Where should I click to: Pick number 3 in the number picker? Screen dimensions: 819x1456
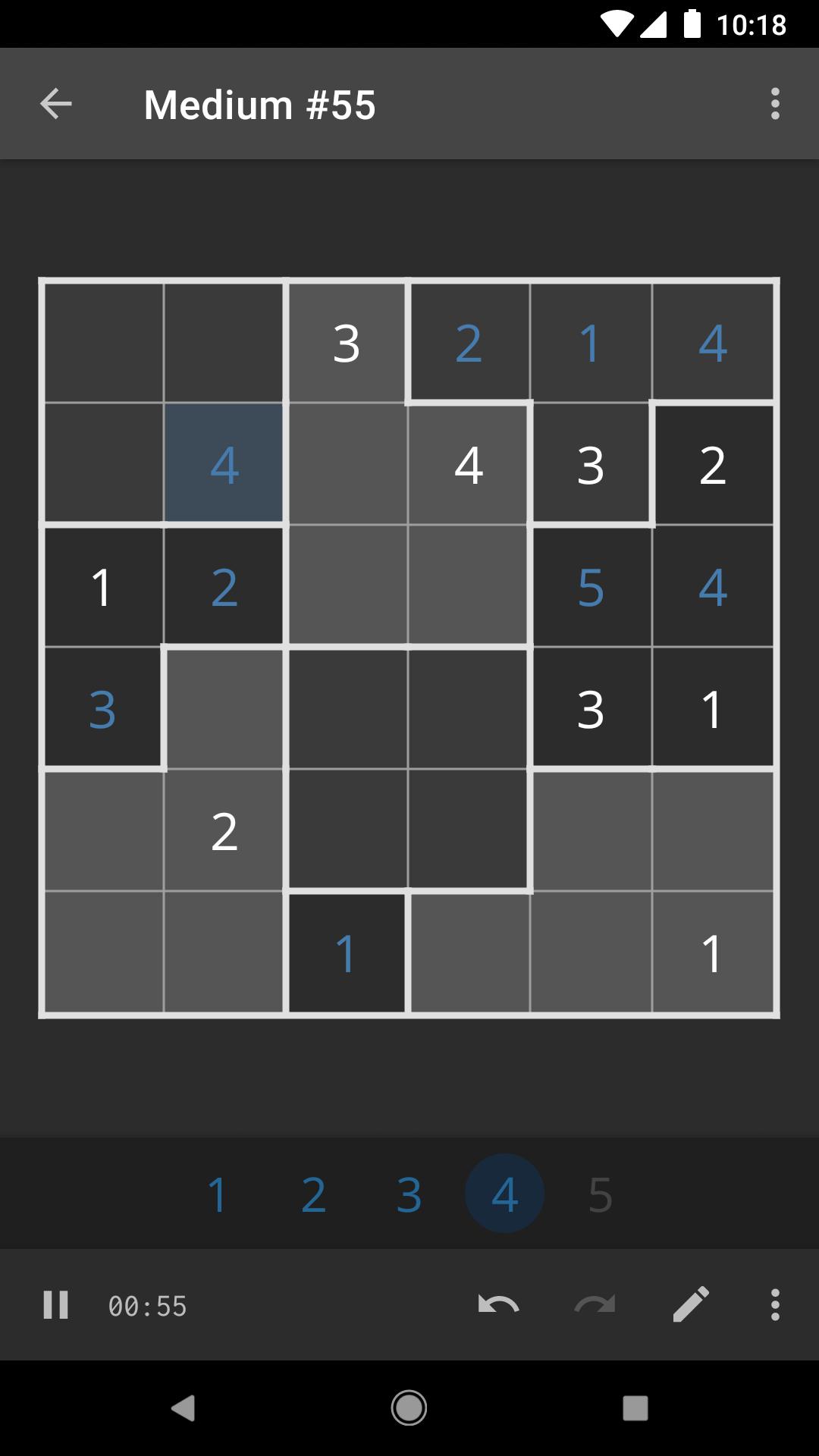pos(409,1195)
